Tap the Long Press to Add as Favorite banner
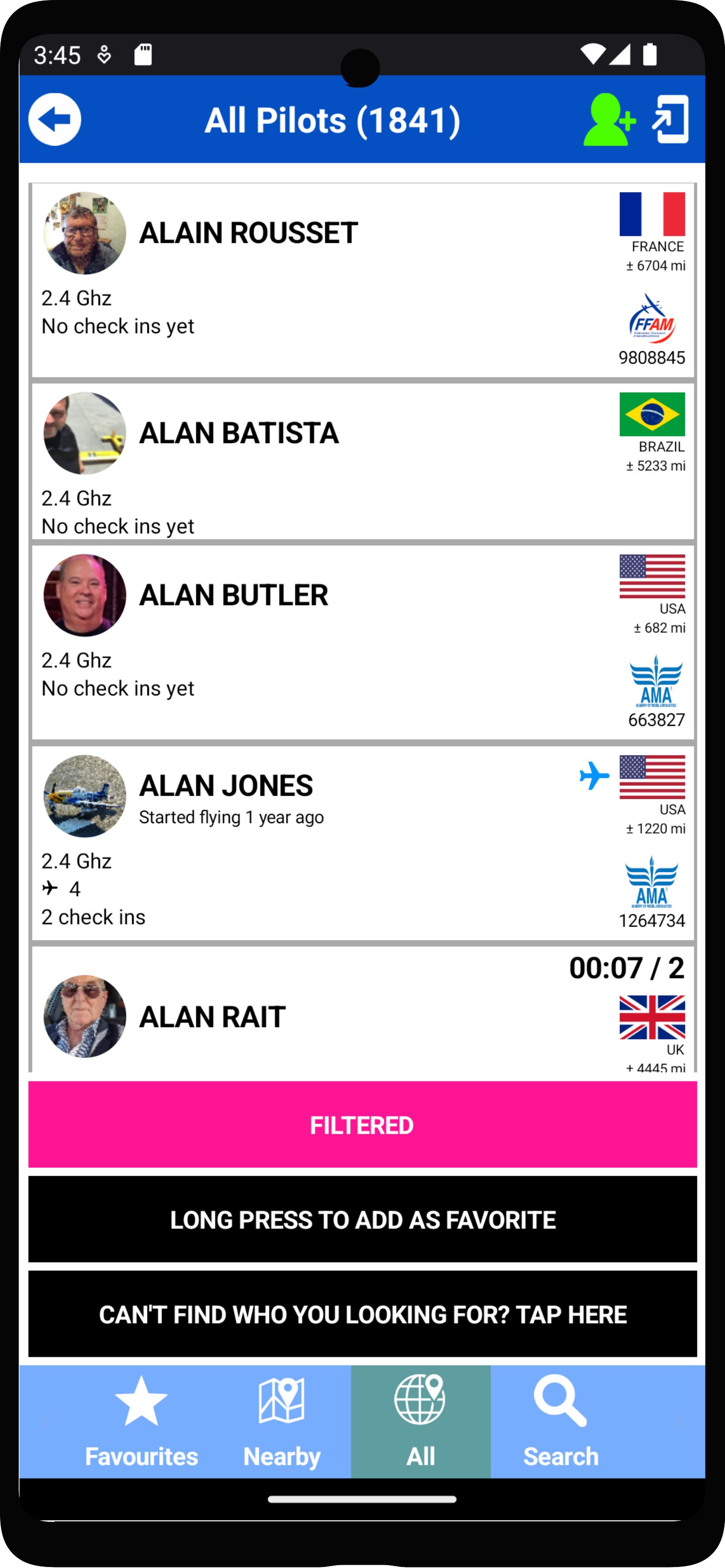This screenshot has height=1568, width=725. [362, 1219]
